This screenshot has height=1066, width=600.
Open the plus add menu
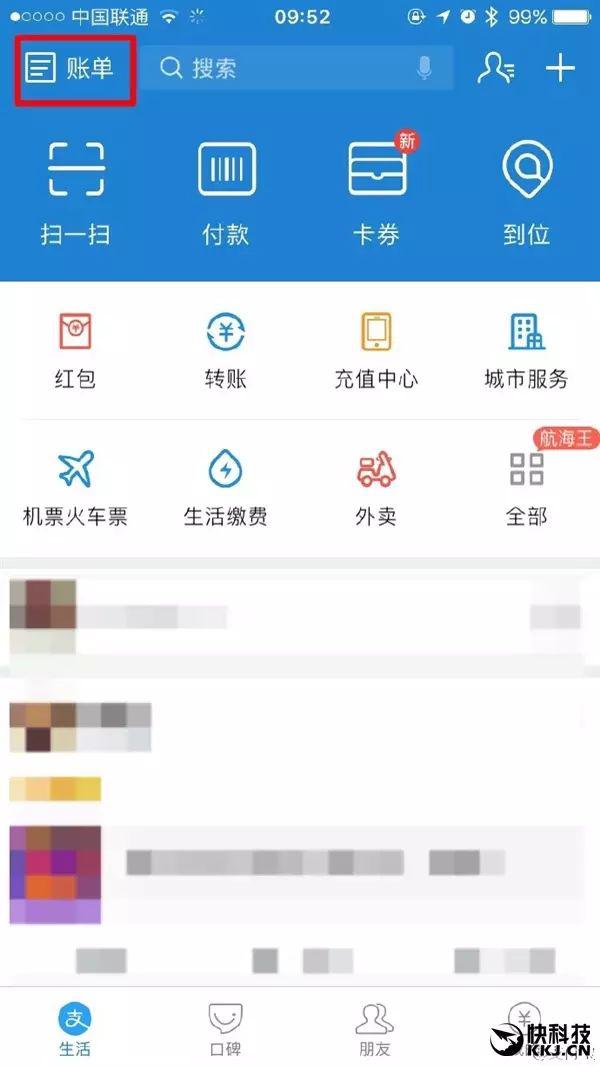[560, 68]
